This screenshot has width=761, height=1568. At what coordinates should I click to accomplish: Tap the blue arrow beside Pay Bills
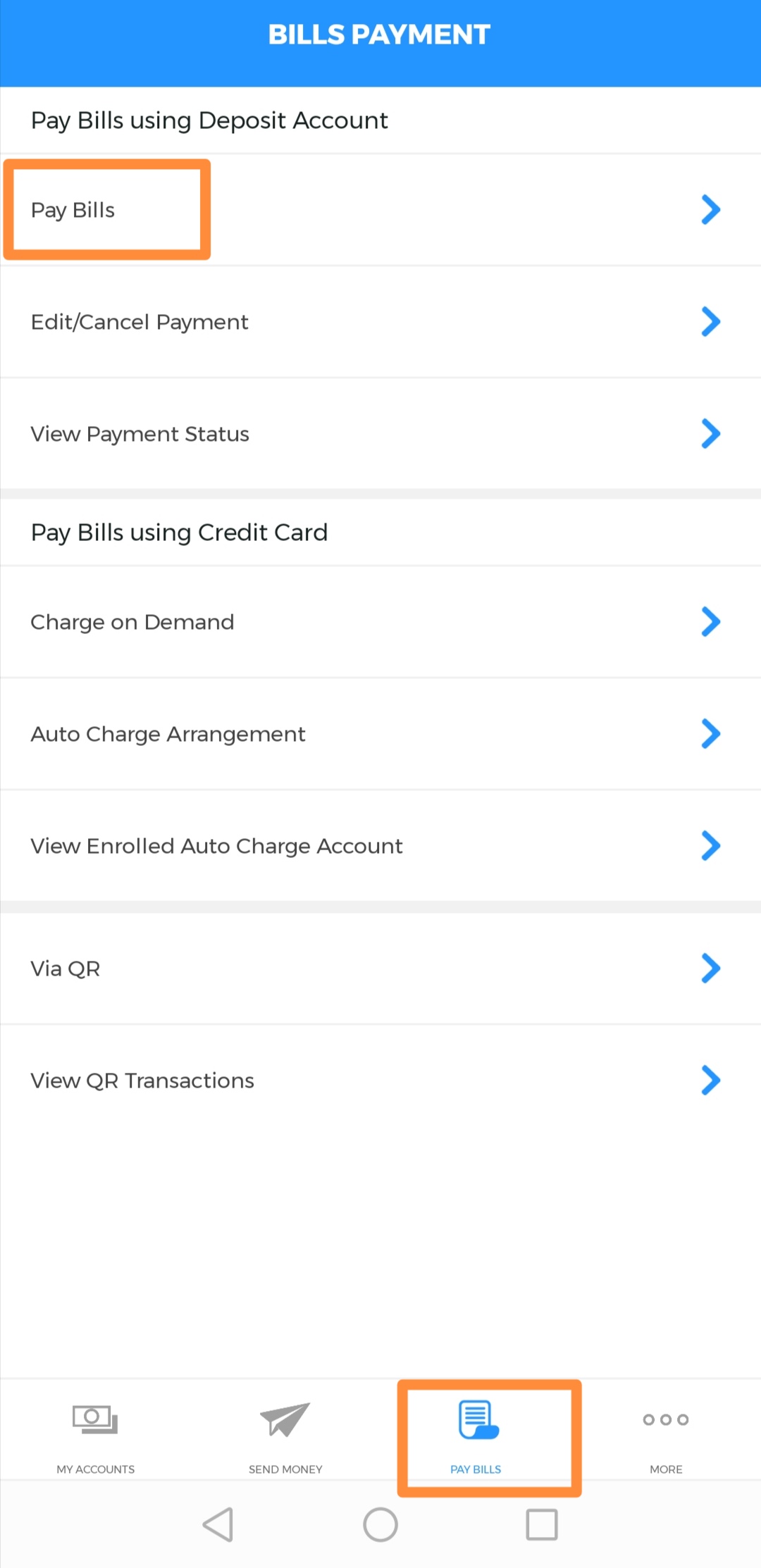pyautogui.click(x=710, y=209)
